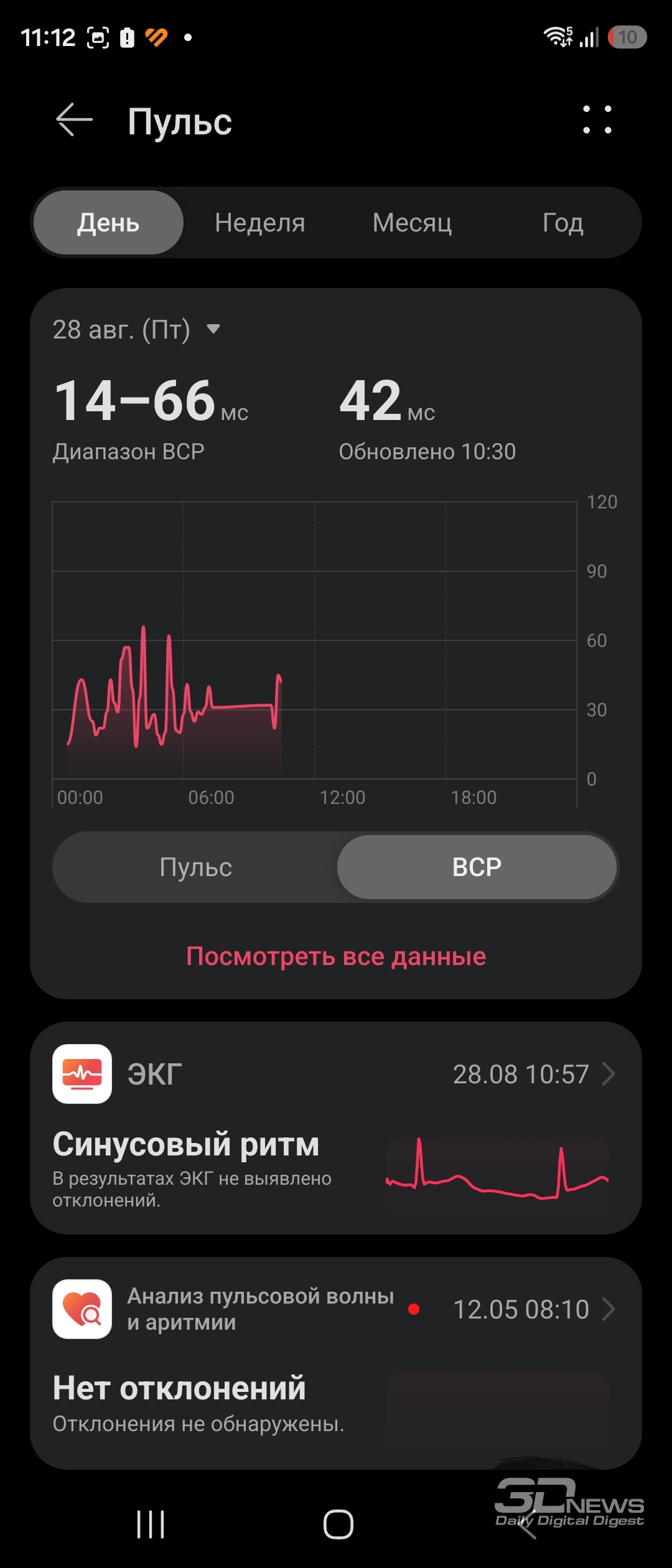Go back using the top arrow
Screen dimensions: 672x1568
pos(74,119)
